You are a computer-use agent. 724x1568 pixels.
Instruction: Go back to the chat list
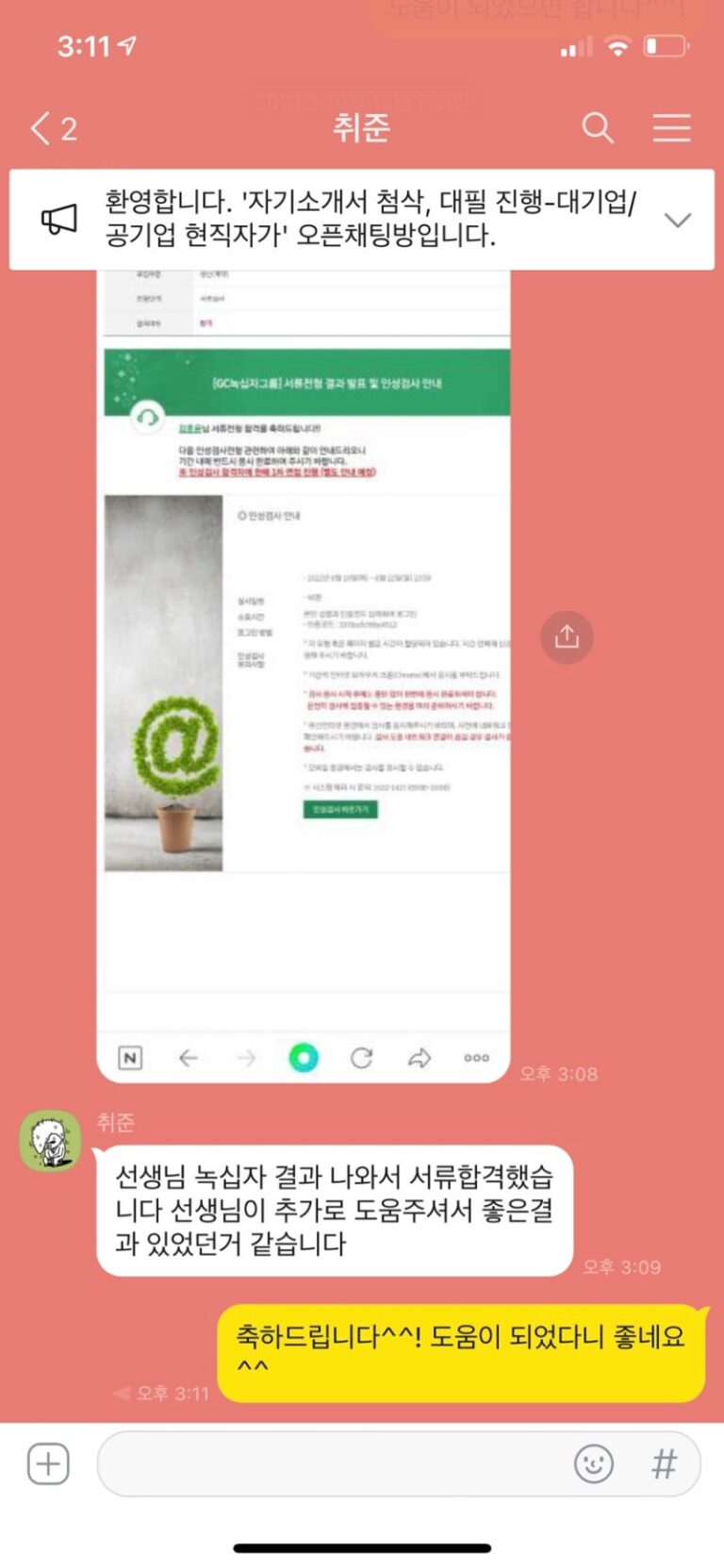52,128
